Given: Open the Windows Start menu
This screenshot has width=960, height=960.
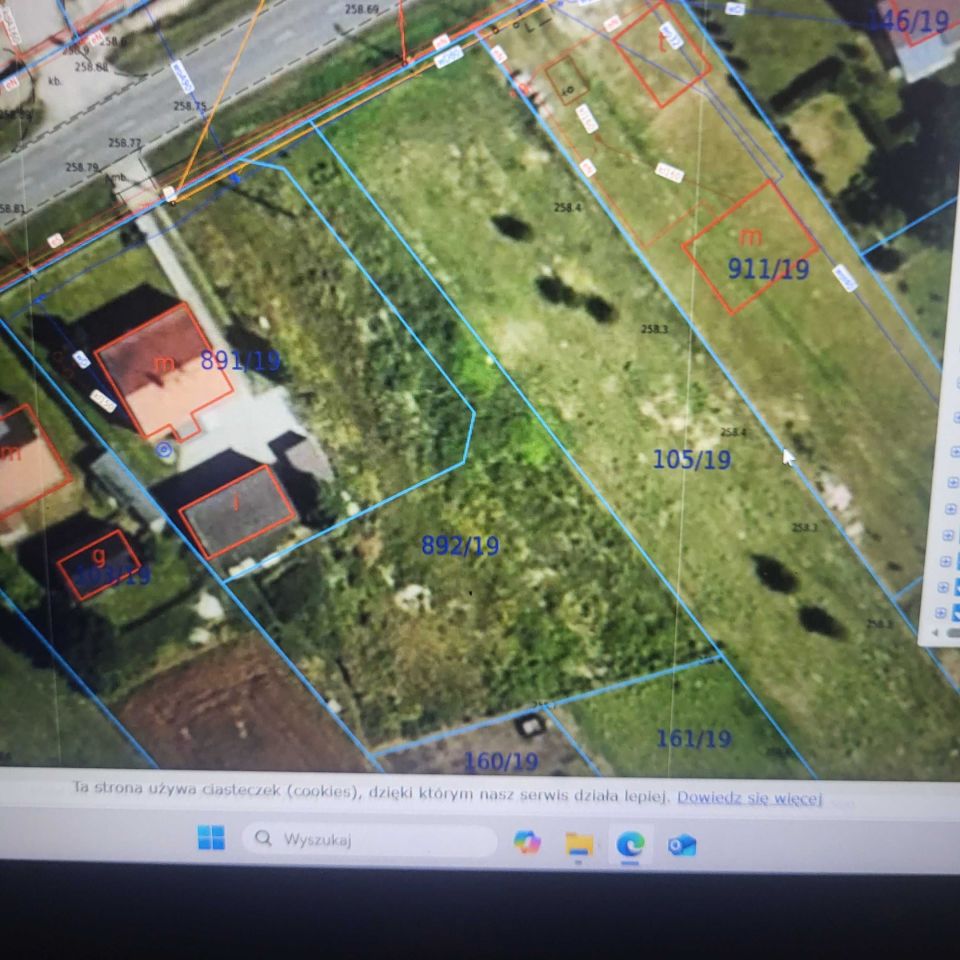Looking at the screenshot, I should click(x=211, y=838).
